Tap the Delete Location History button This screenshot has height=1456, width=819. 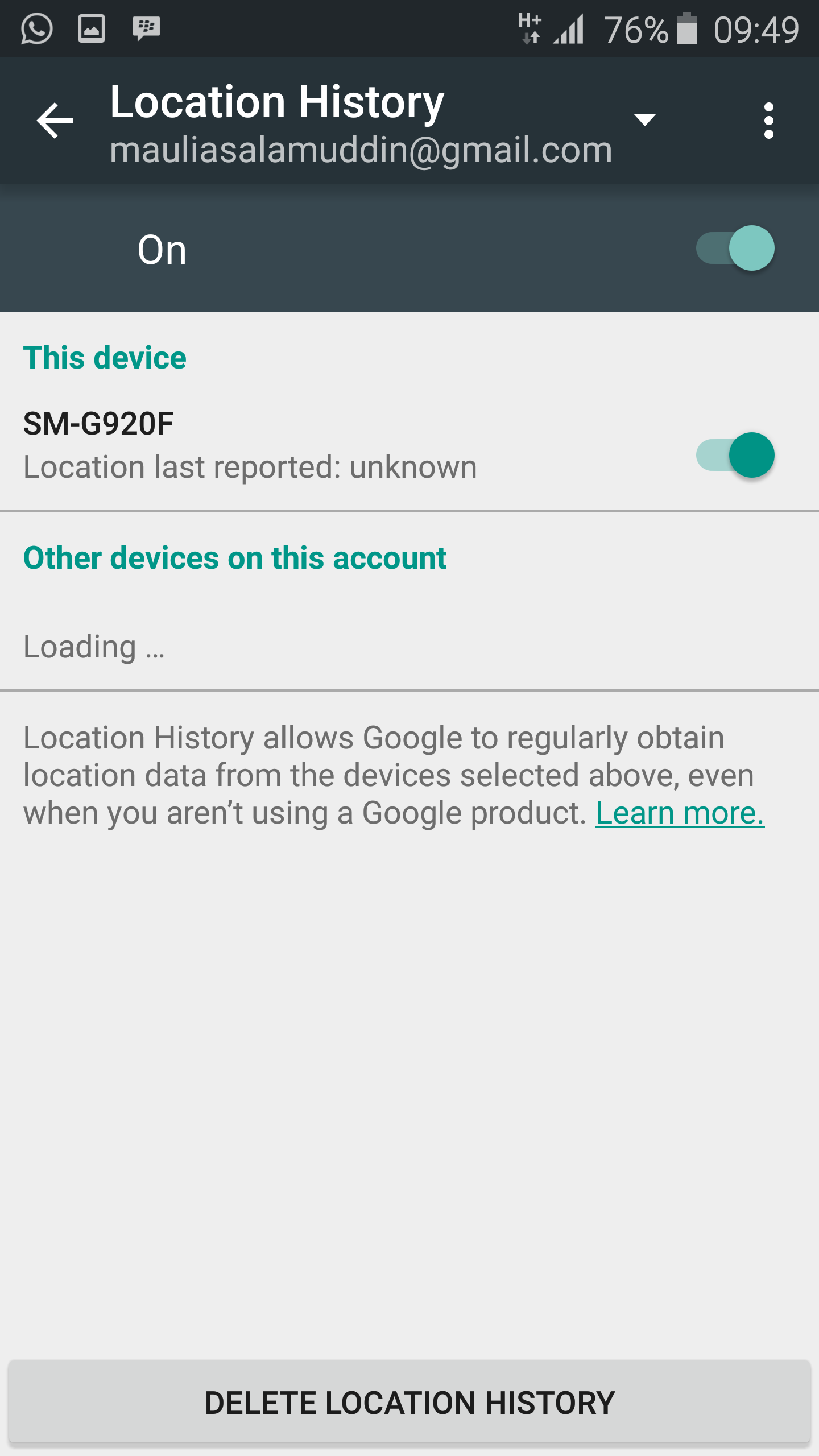(x=409, y=1403)
